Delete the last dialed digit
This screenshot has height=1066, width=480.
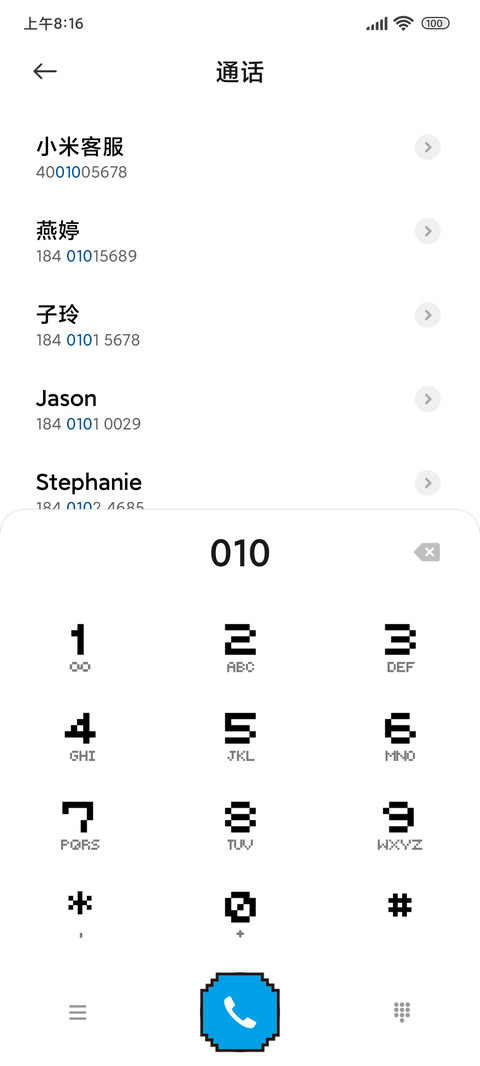[427, 552]
